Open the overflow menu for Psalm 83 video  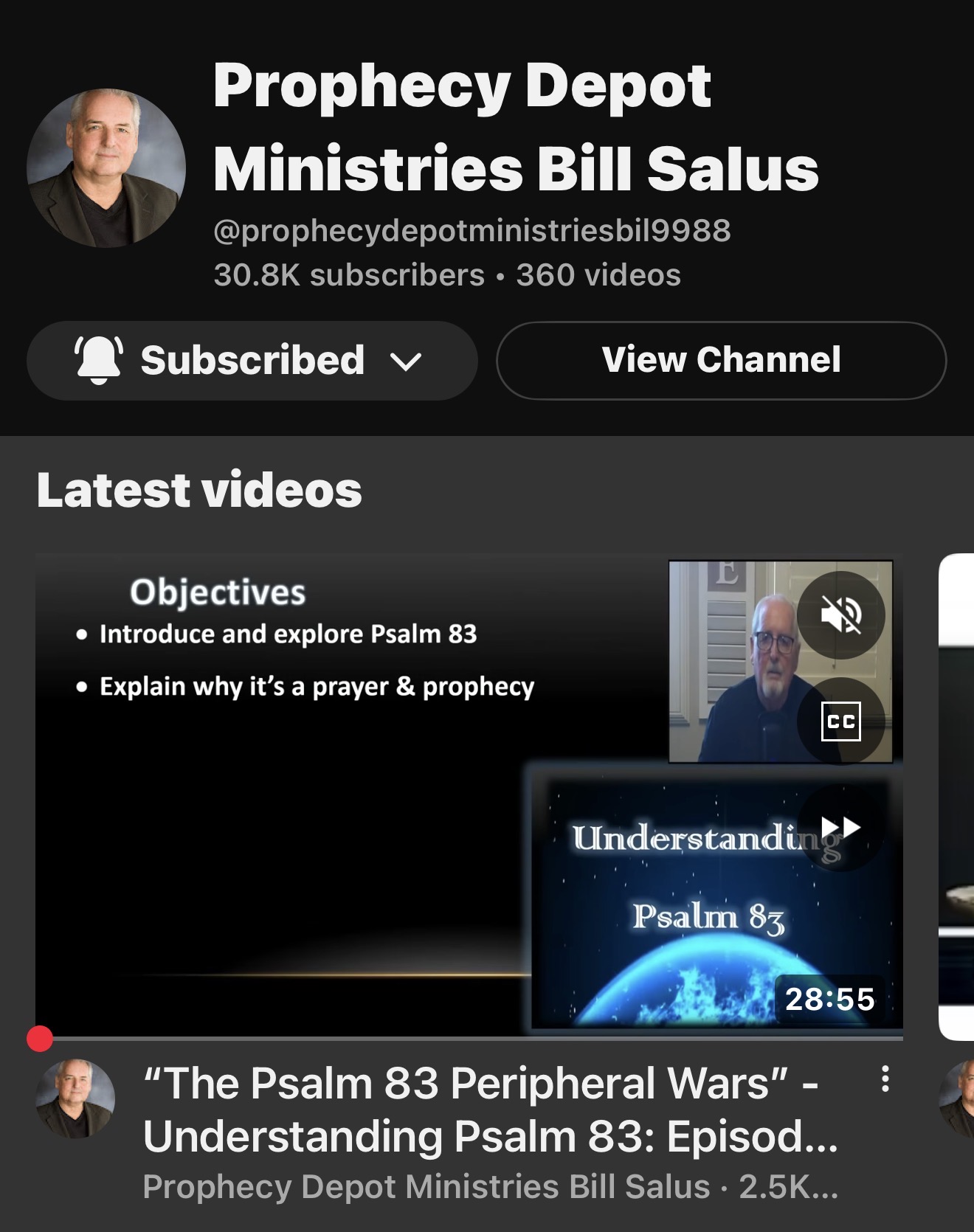tap(885, 1079)
